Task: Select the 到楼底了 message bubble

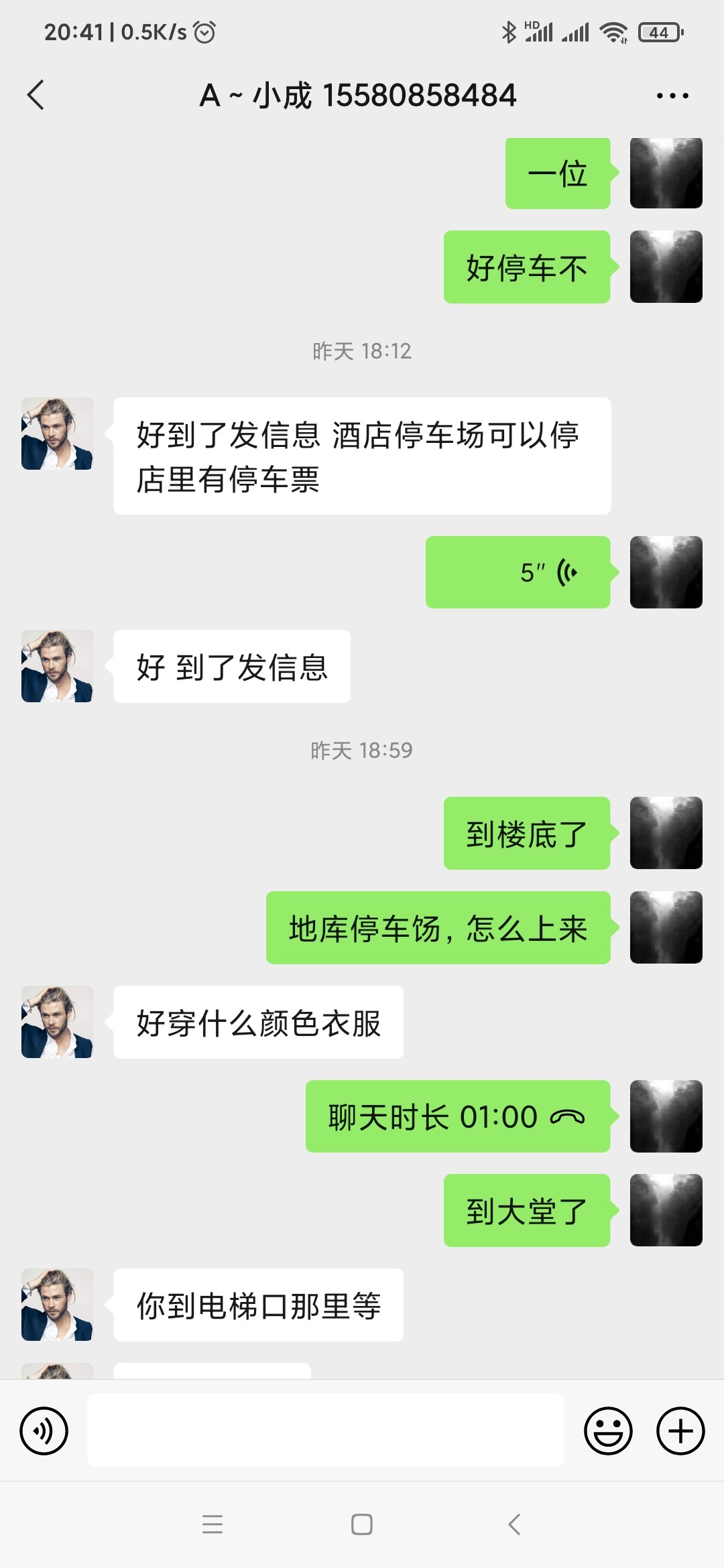Action: click(x=527, y=832)
